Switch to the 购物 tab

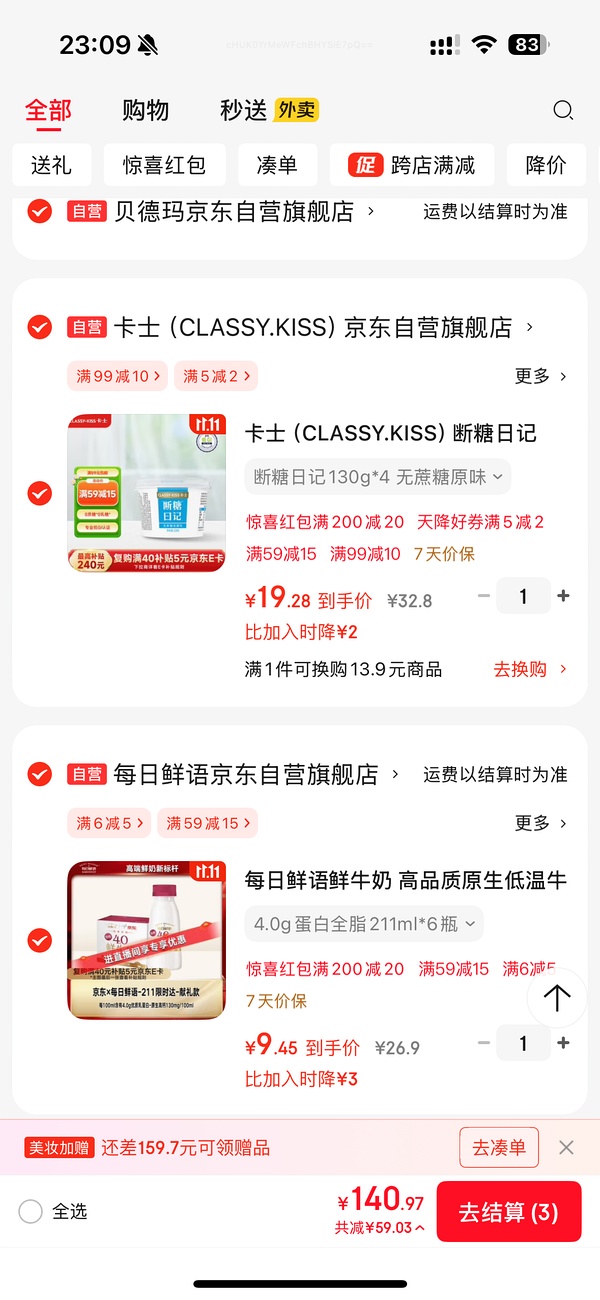click(x=146, y=110)
